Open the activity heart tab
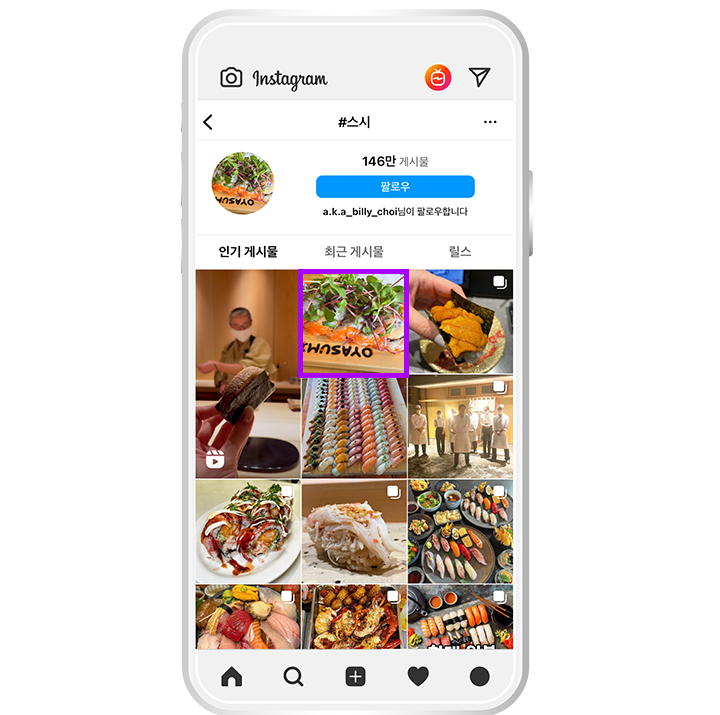Viewport: 720px width, 715px height. click(418, 677)
